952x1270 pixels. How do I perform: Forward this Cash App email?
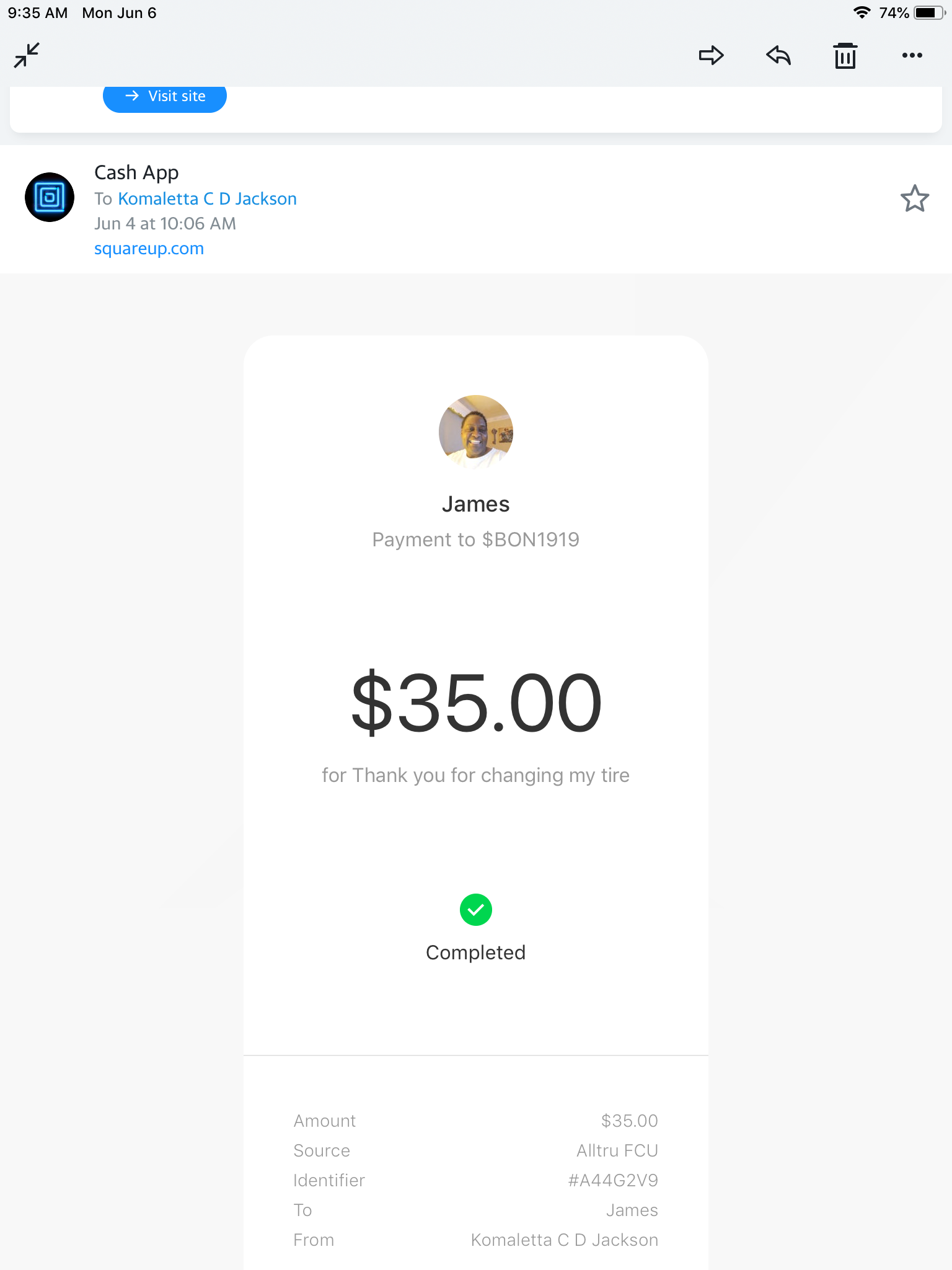tap(711, 55)
